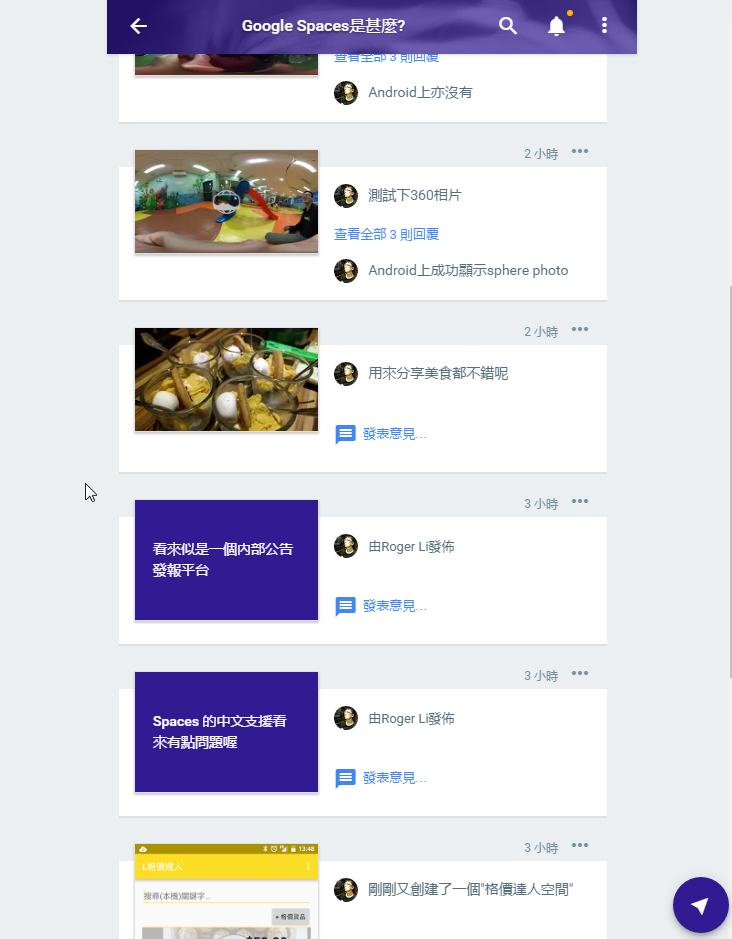View all 3 replies above Android上亦沒有
The image size is (732, 939).
(386, 58)
